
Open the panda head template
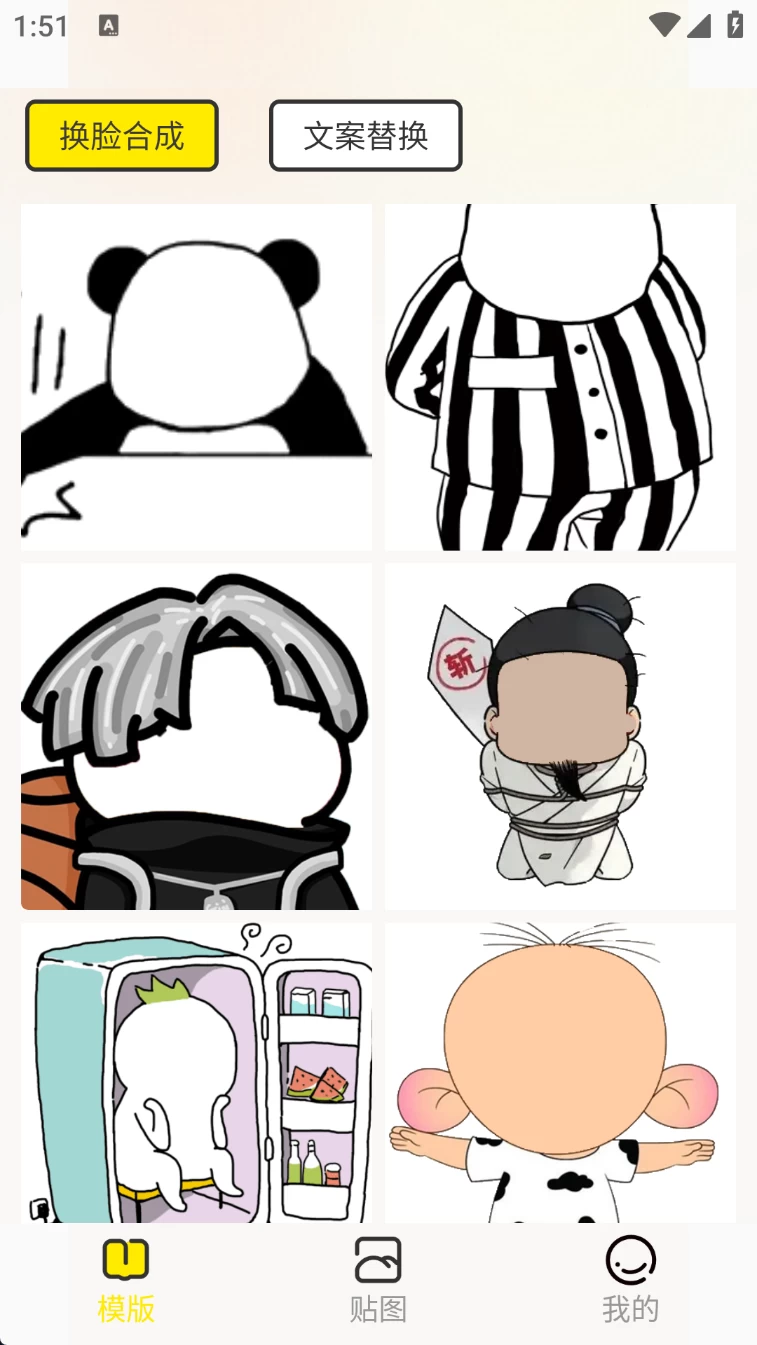click(196, 377)
